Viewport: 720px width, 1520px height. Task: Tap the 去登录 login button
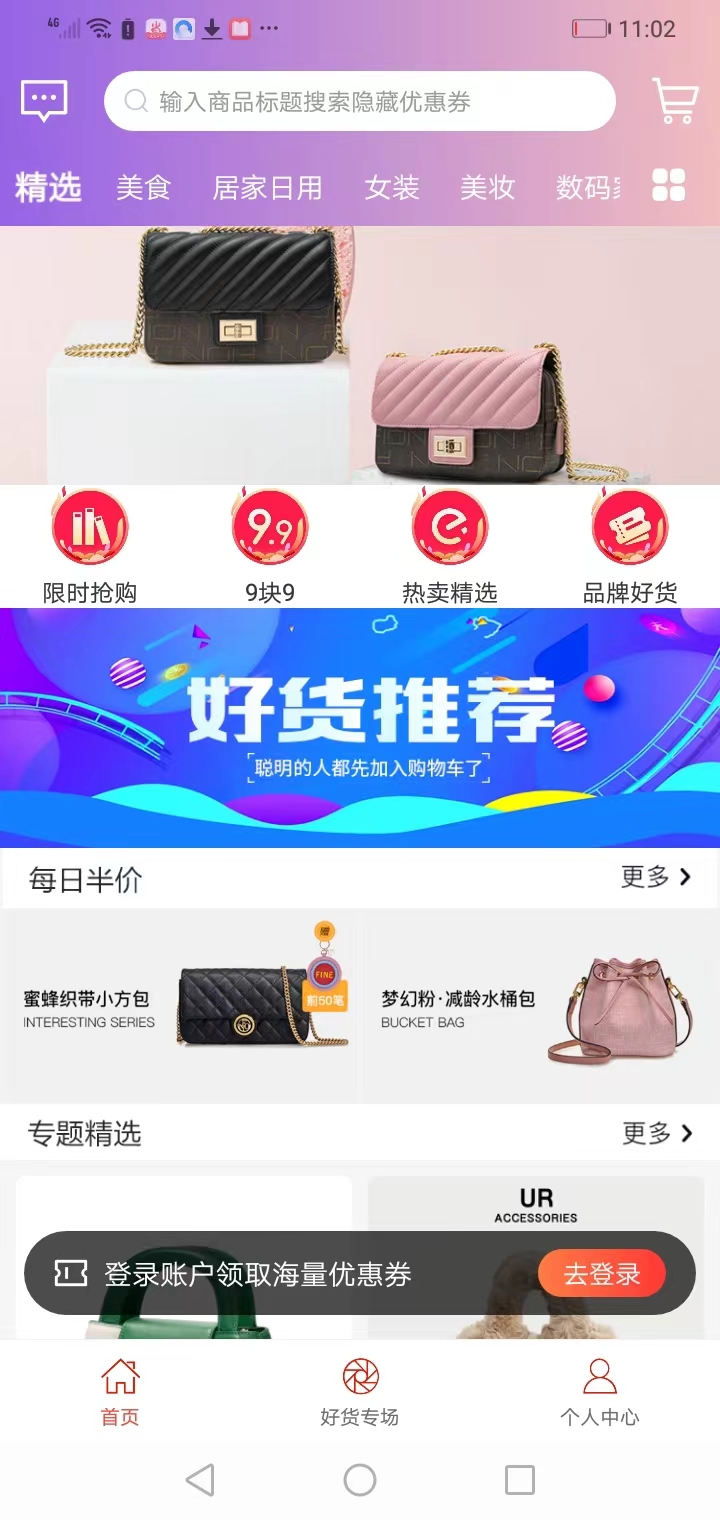(601, 1274)
